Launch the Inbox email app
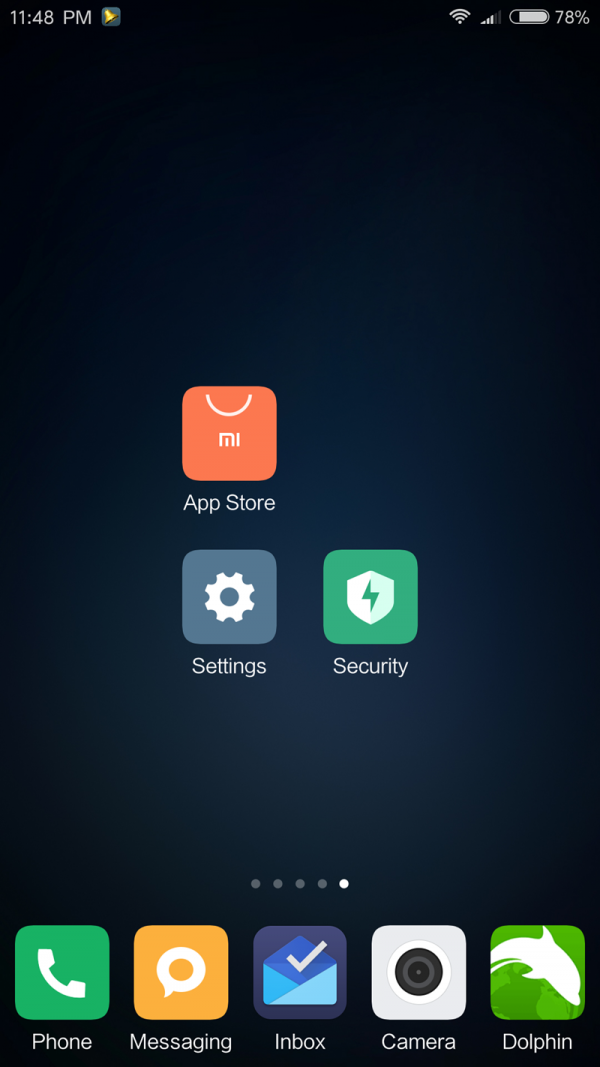 point(300,972)
